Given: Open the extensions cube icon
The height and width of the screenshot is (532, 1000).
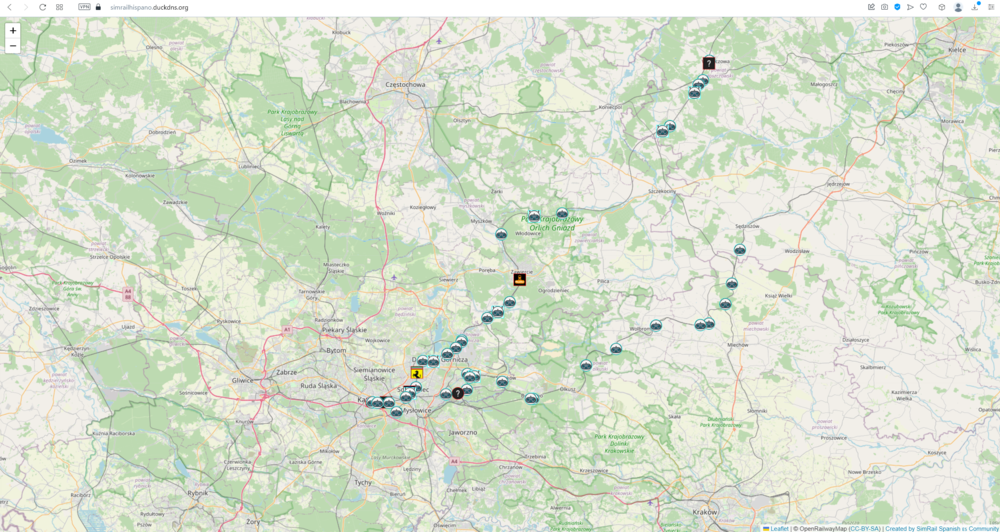Looking at the screenshot, I should pos(941,7).
